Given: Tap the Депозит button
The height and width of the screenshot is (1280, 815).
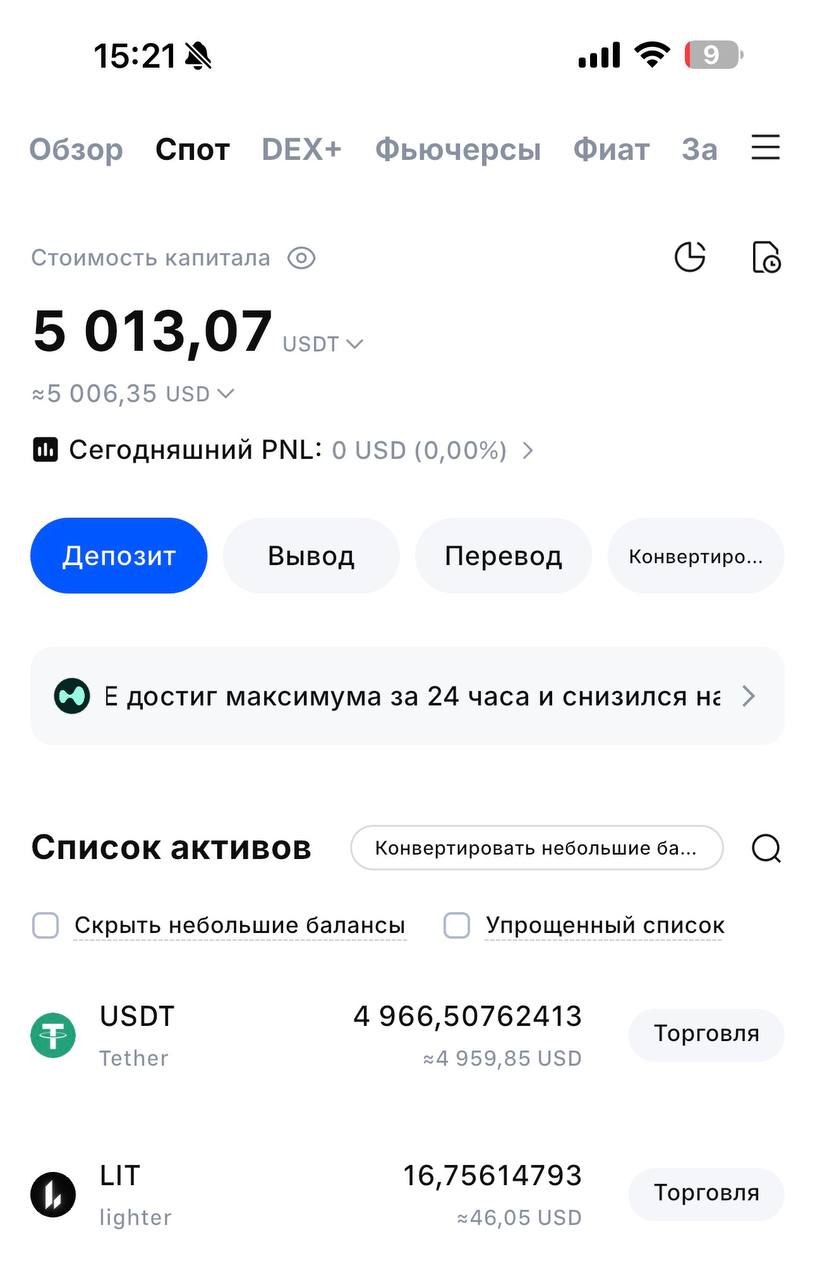Looking at the screenshot, I should (x=119, y=556).
